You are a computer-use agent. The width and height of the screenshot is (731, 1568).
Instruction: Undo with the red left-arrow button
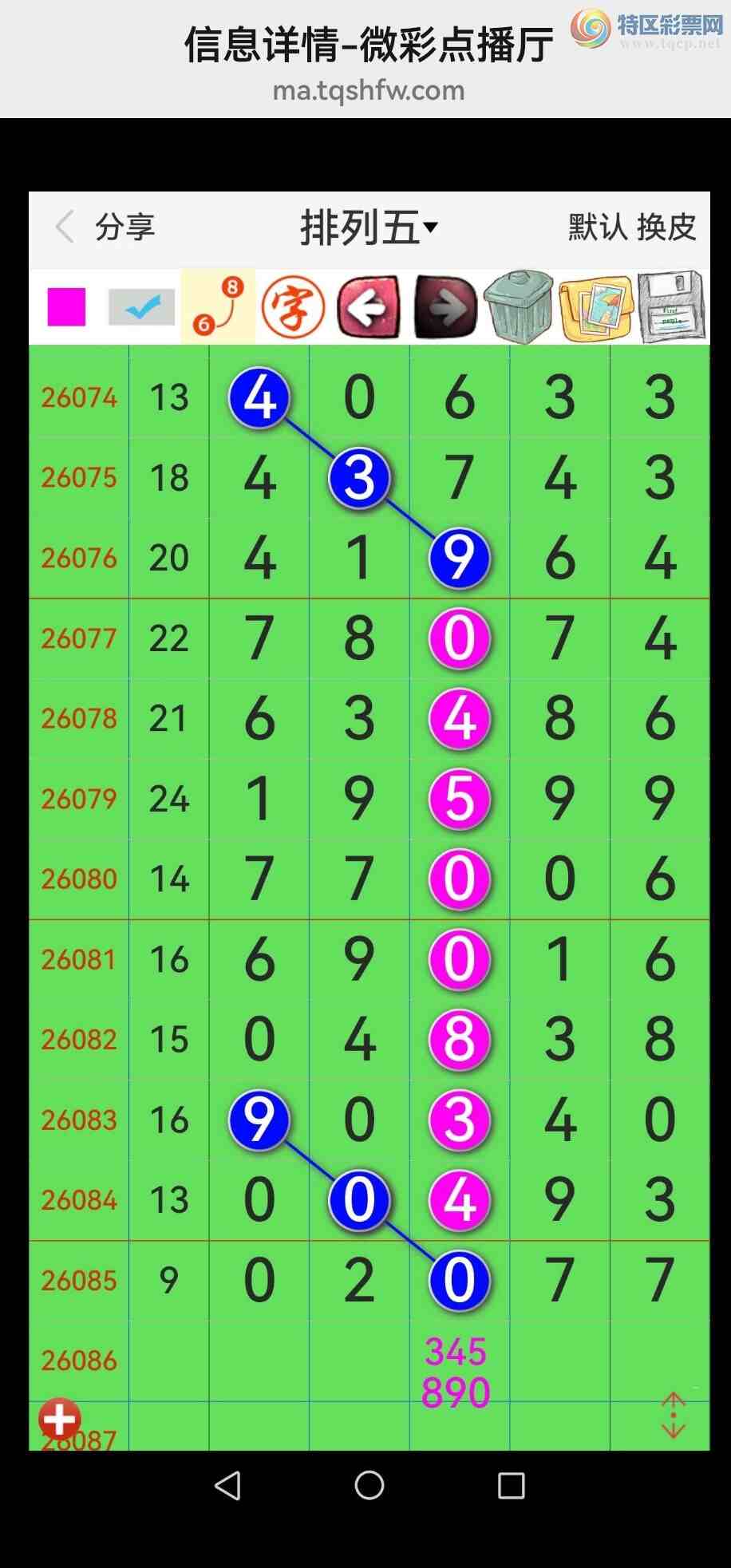(369, 307)
